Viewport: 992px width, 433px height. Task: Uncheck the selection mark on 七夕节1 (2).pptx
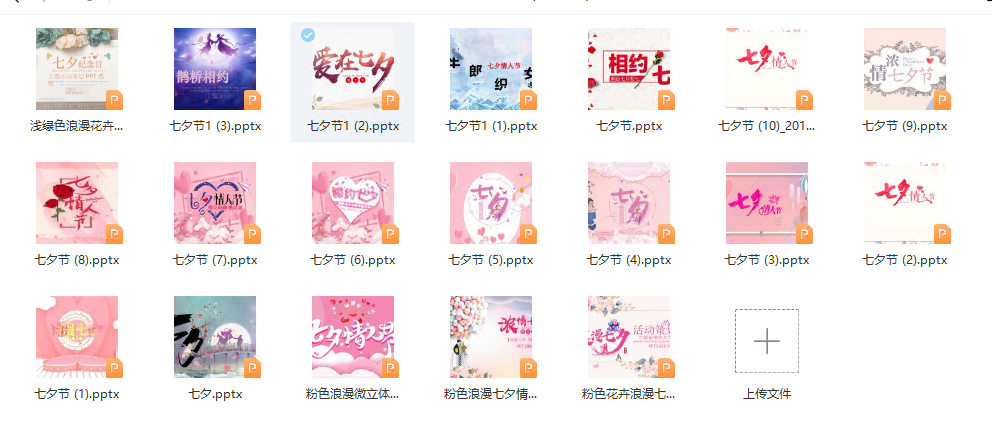click(x=308, y=34)
